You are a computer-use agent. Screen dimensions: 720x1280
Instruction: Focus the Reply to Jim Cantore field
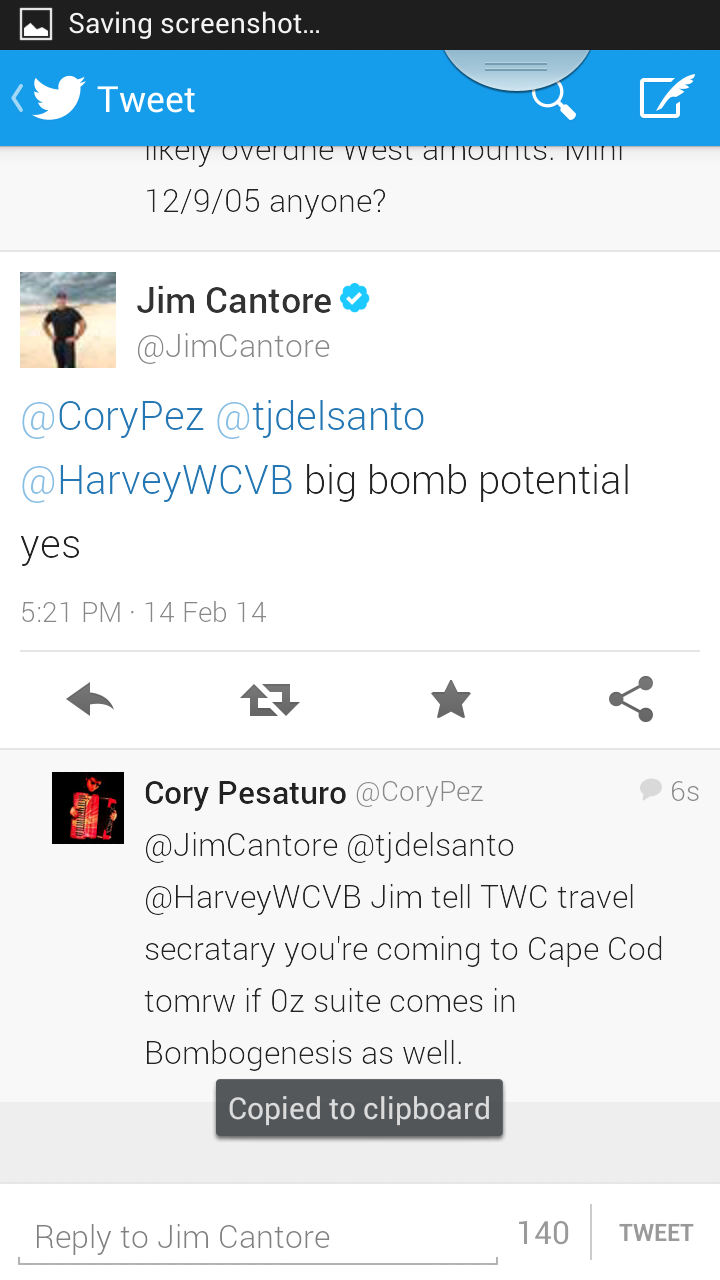pos(258,1237)
